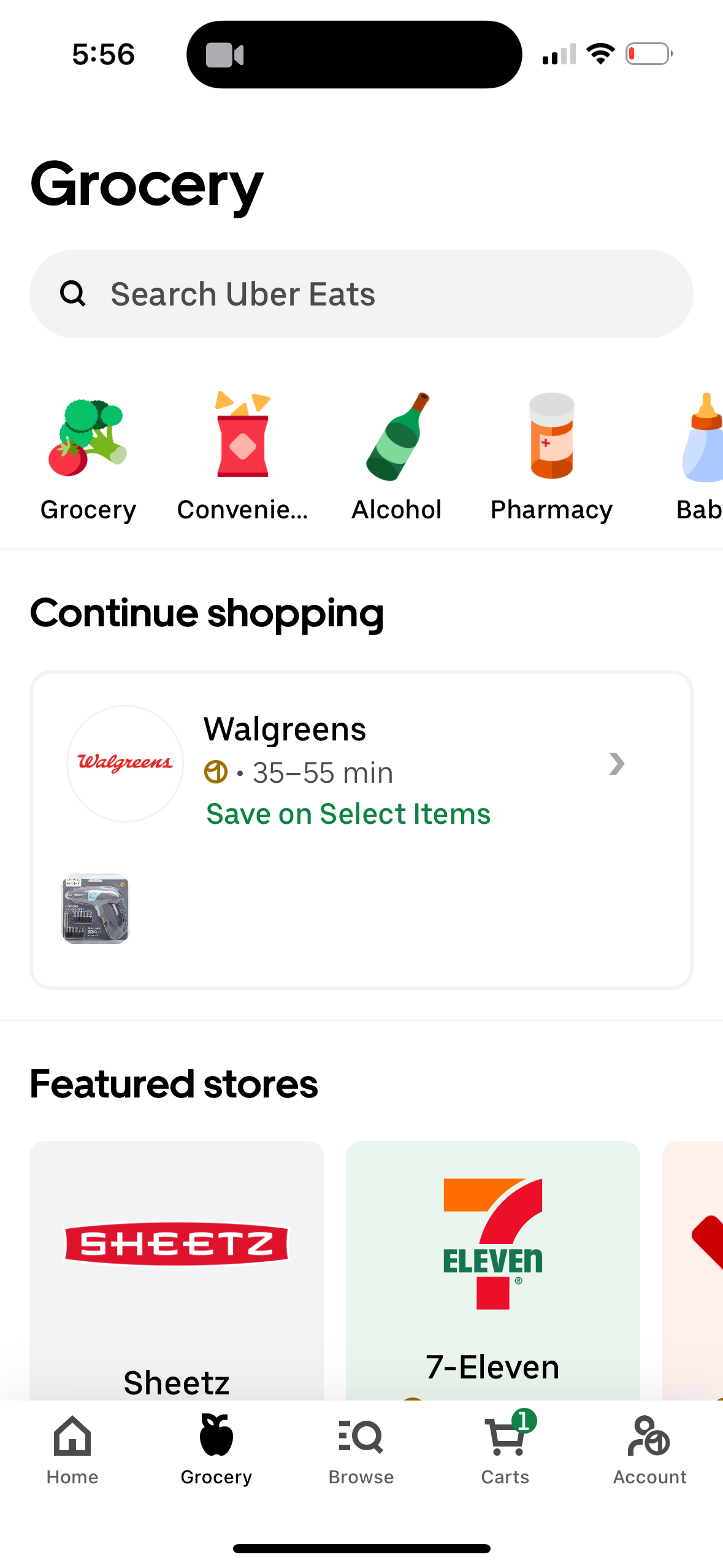Open the Browse search icon
723x1568 pixels.
pos(361,1438)
